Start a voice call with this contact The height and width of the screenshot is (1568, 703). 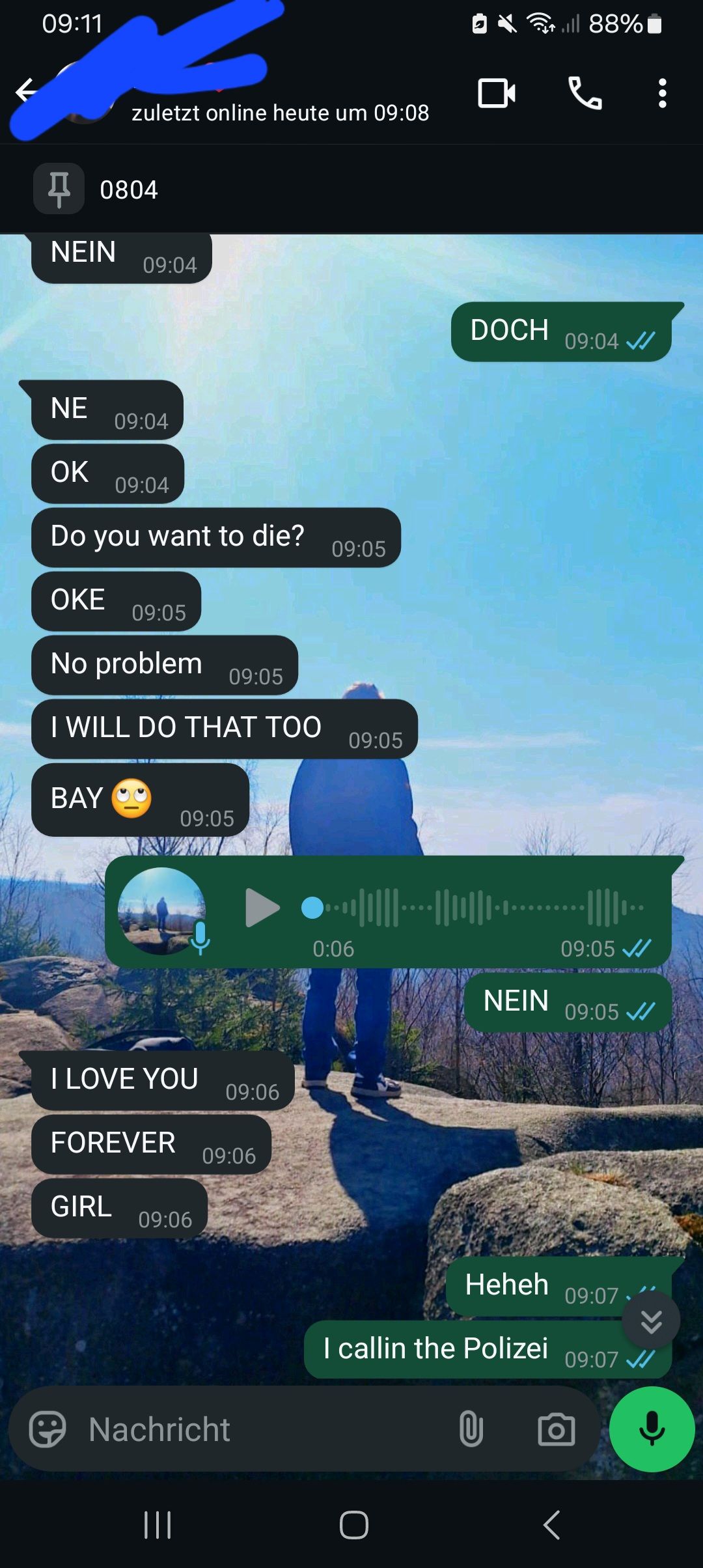coord(585,93)
